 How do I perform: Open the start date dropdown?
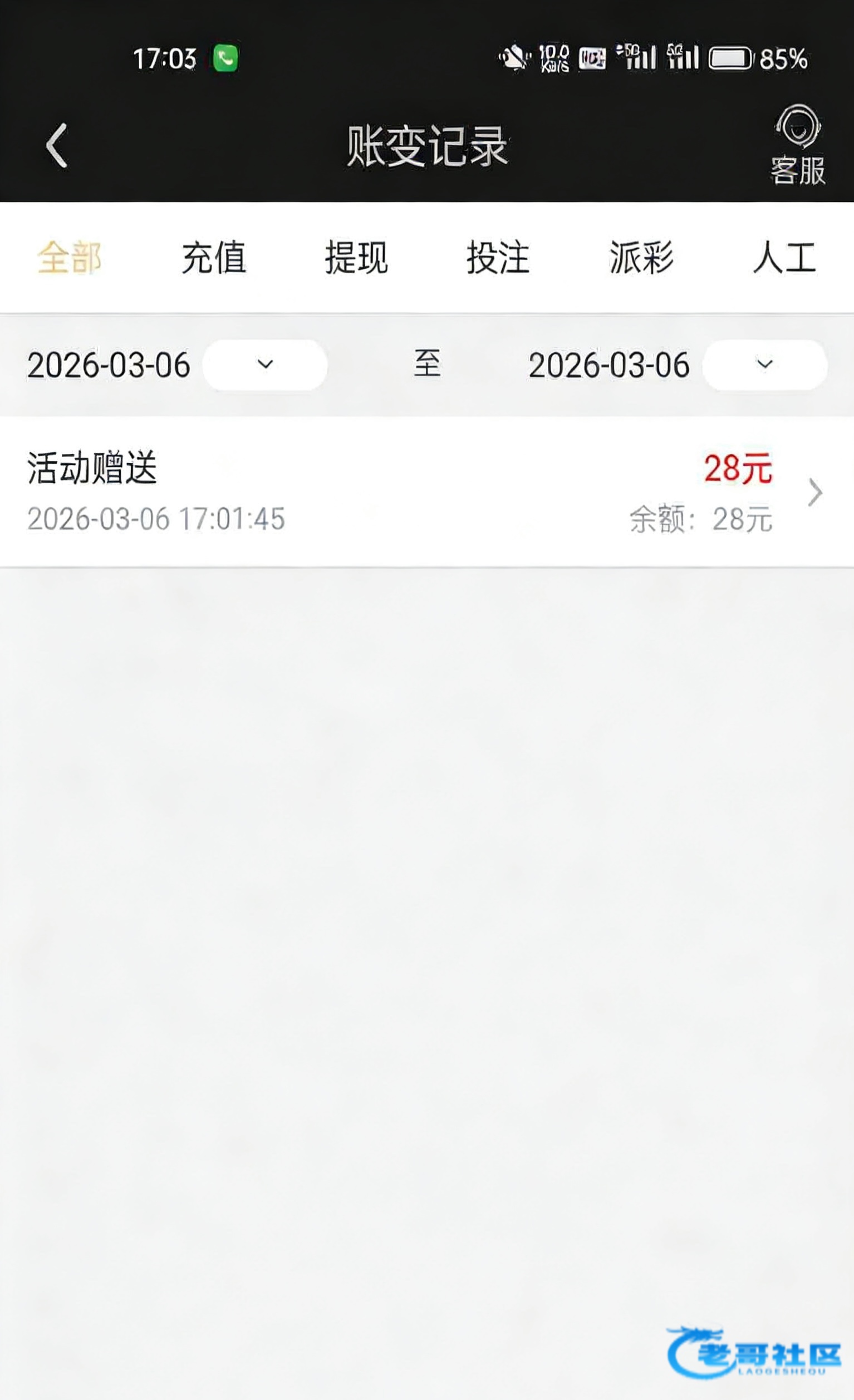coord(265,365)
